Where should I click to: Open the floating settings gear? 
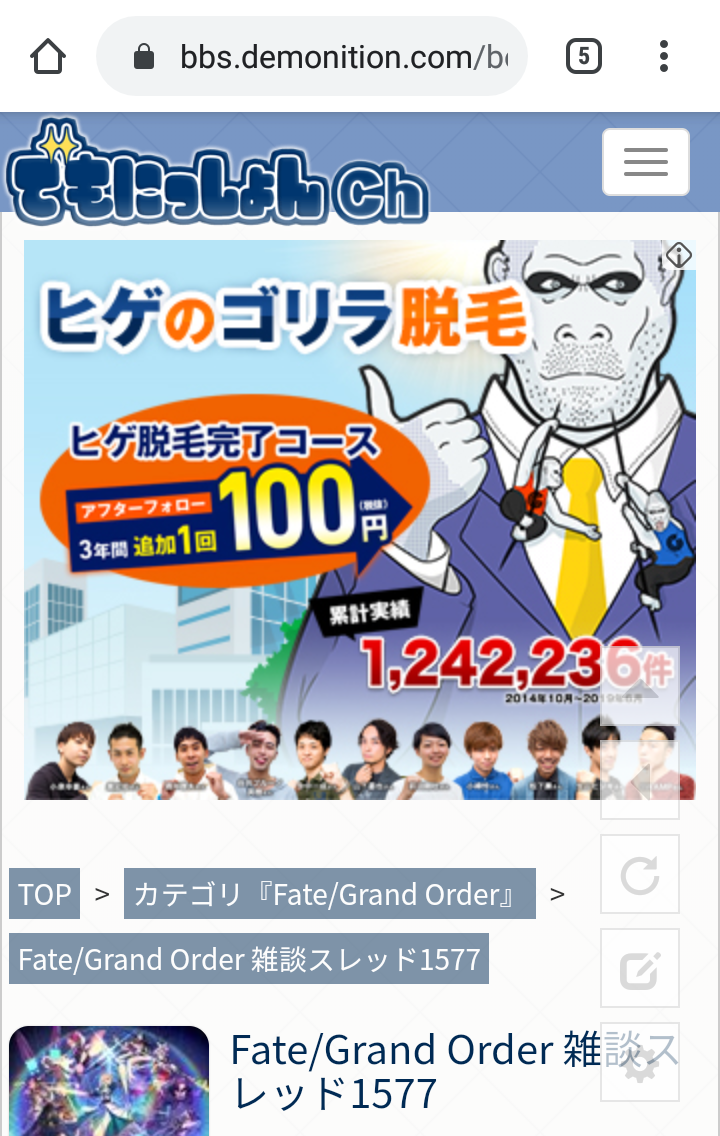point(640,1061)
